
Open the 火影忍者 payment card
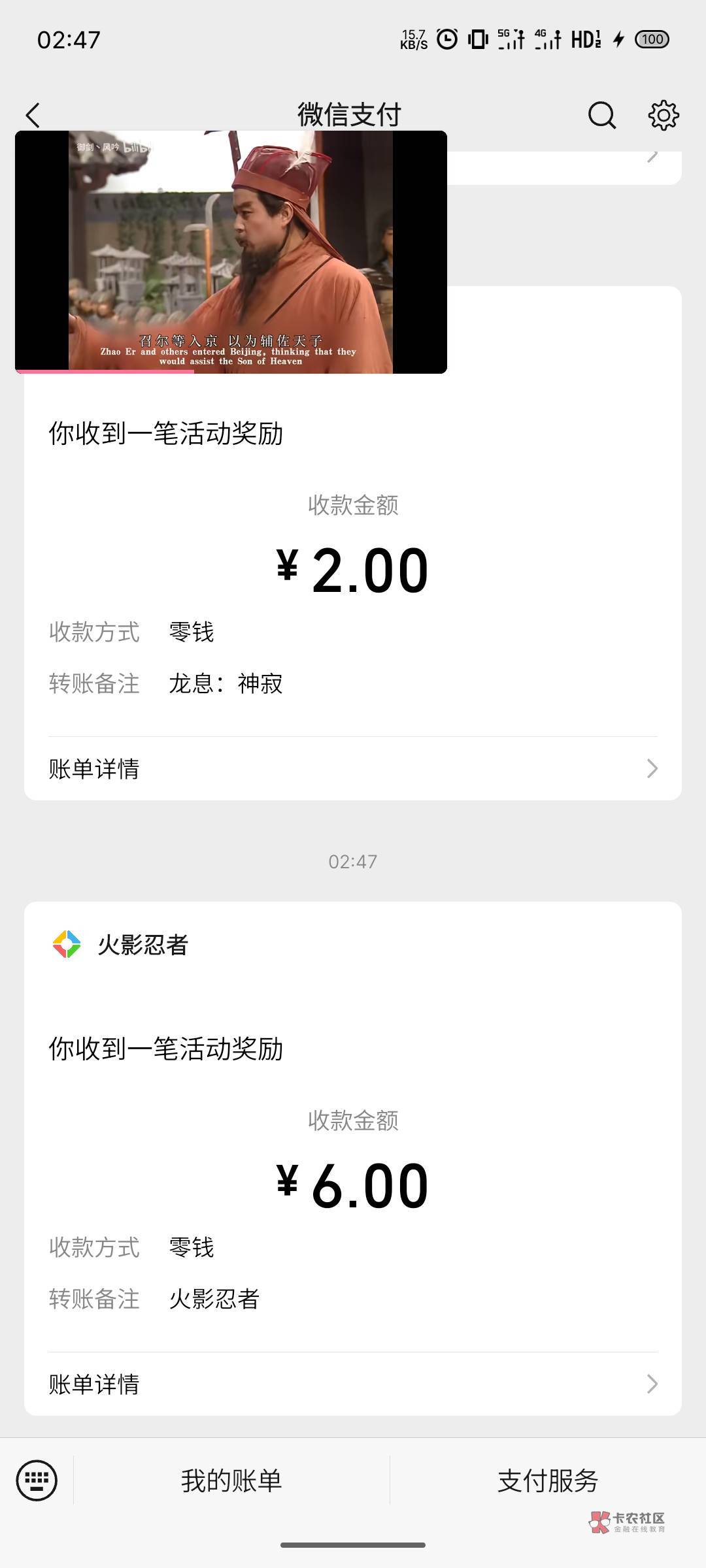tap(353, 1158)
